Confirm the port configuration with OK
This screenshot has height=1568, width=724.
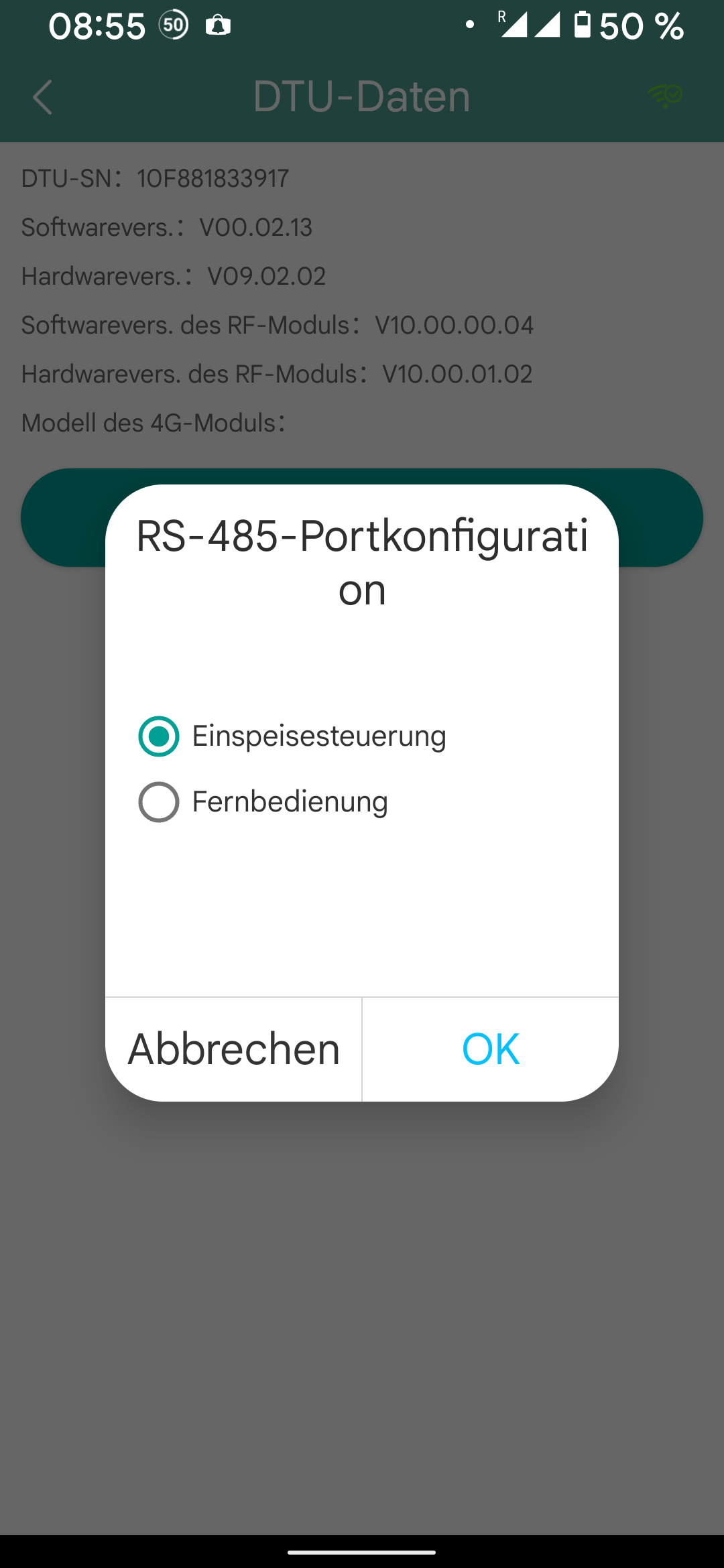click(491, 1049)
